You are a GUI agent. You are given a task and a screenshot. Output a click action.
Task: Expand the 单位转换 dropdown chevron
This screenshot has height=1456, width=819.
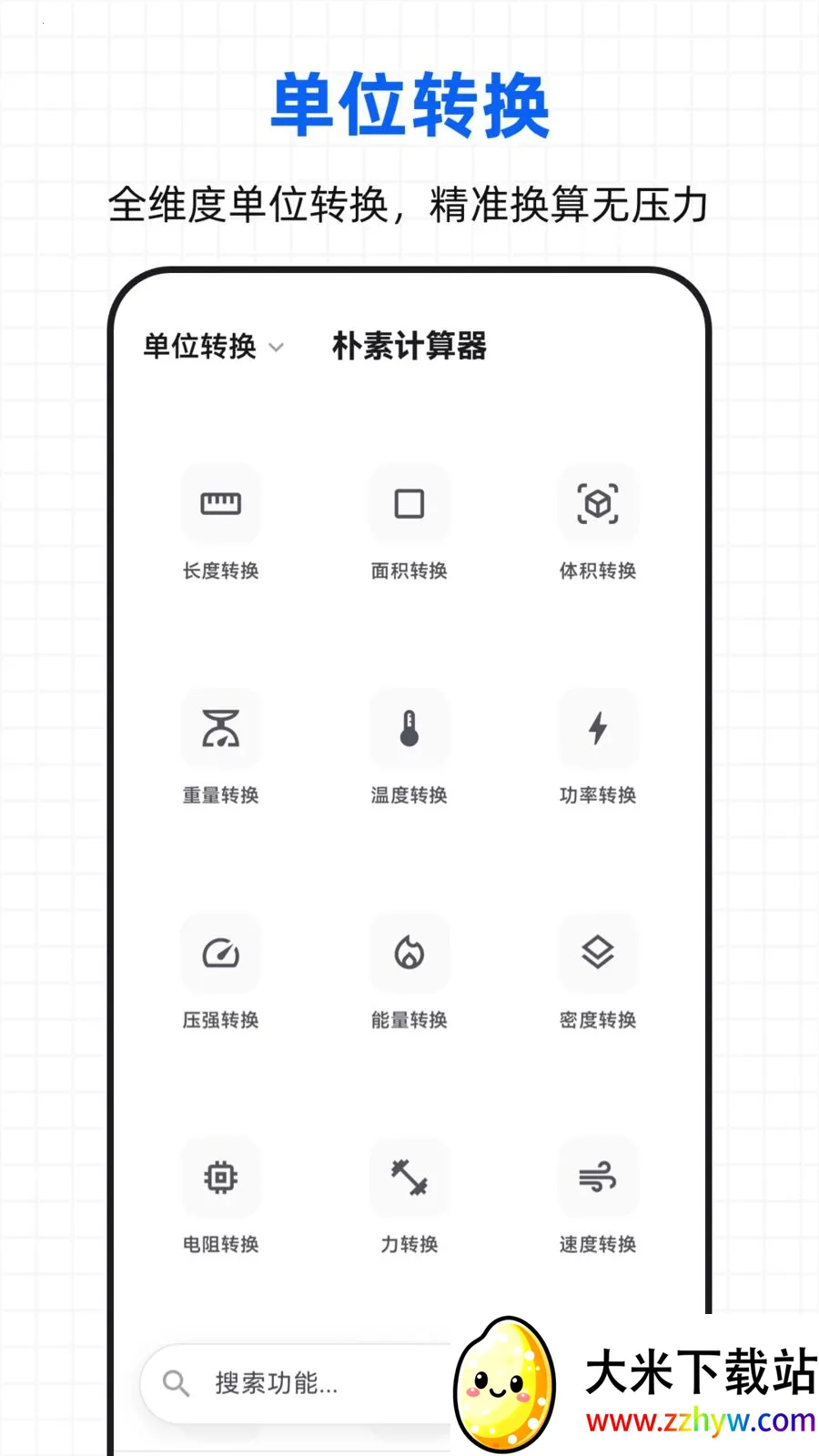pyautogui.click(x=278, y=347)
